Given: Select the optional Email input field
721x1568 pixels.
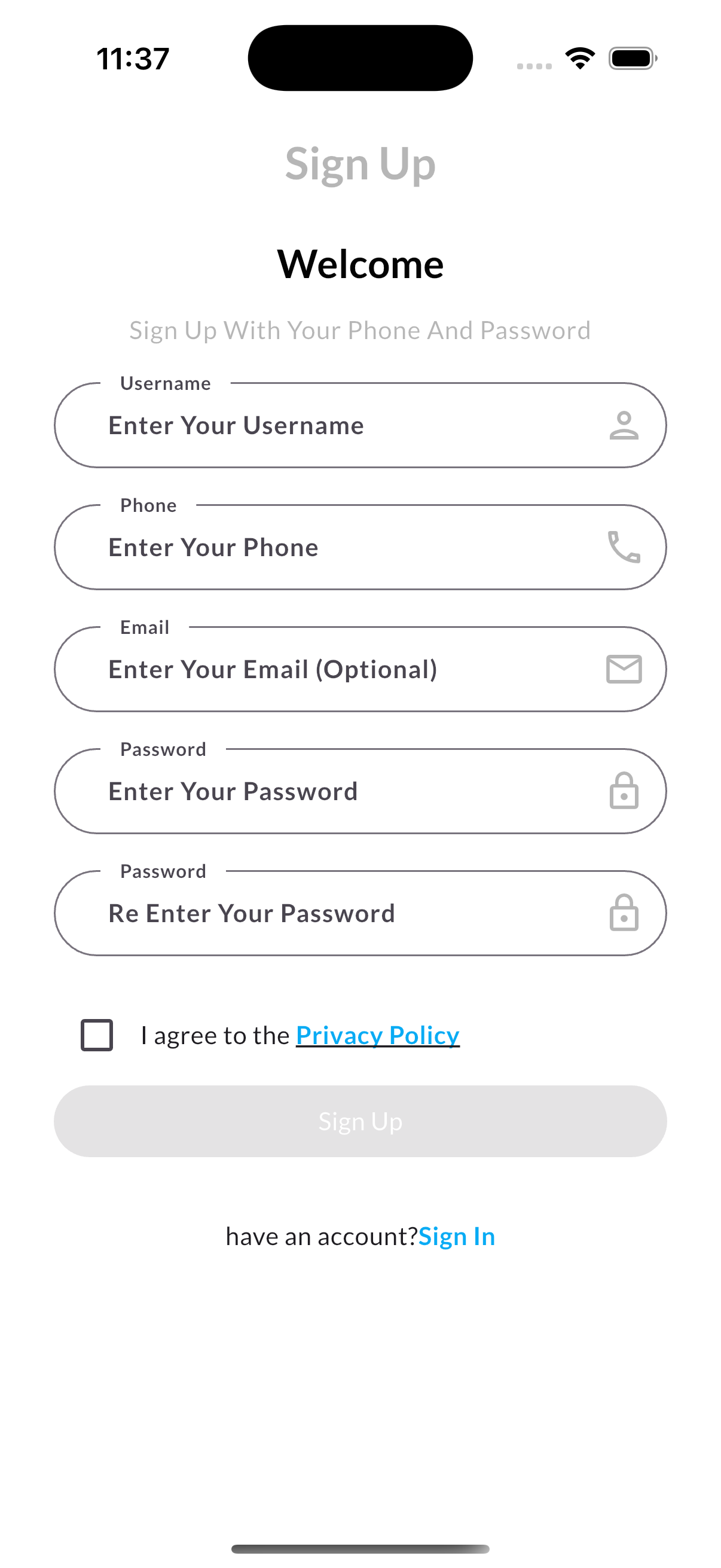Looking at the screenshot, I should (341, 670).
